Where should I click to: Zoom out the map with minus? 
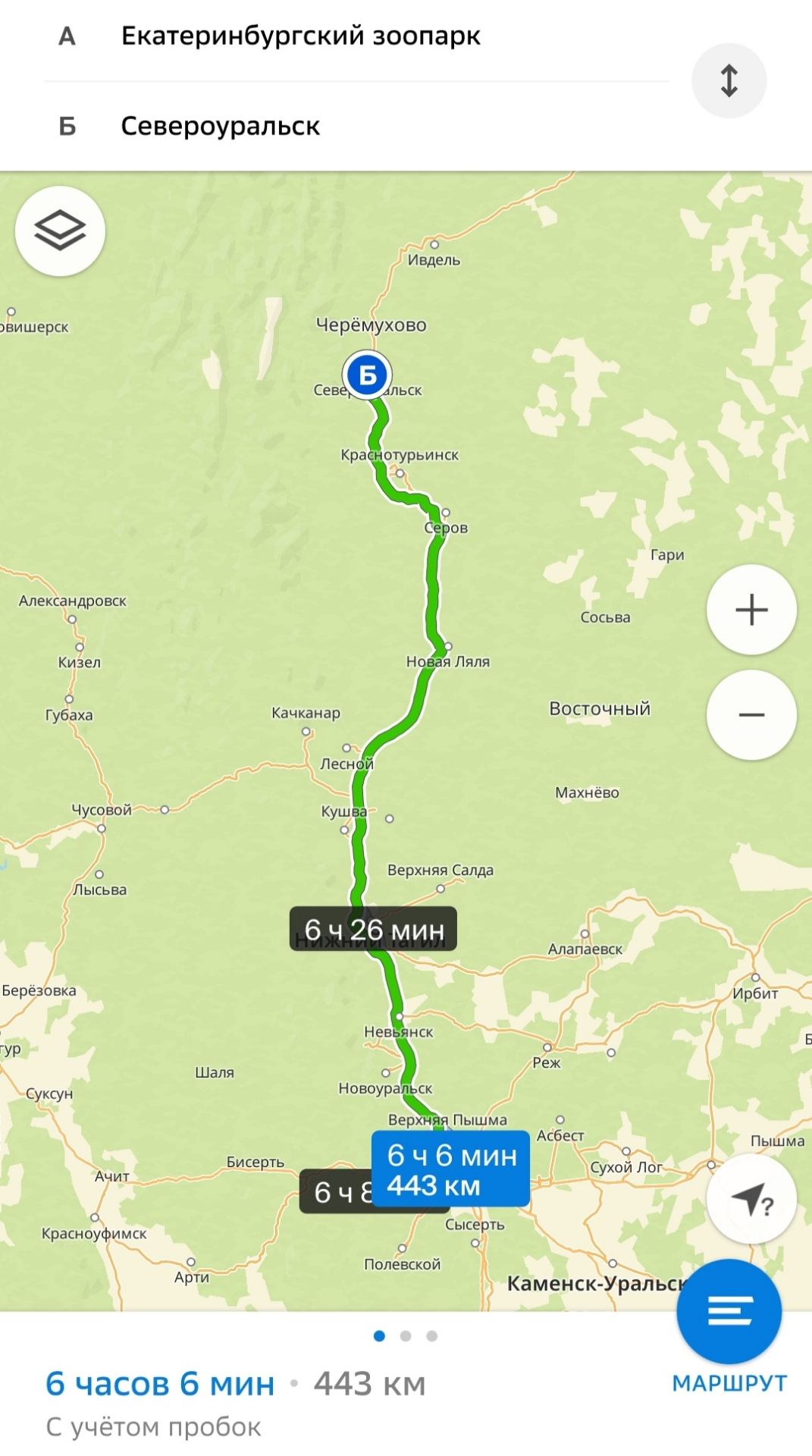click(751, 715)
